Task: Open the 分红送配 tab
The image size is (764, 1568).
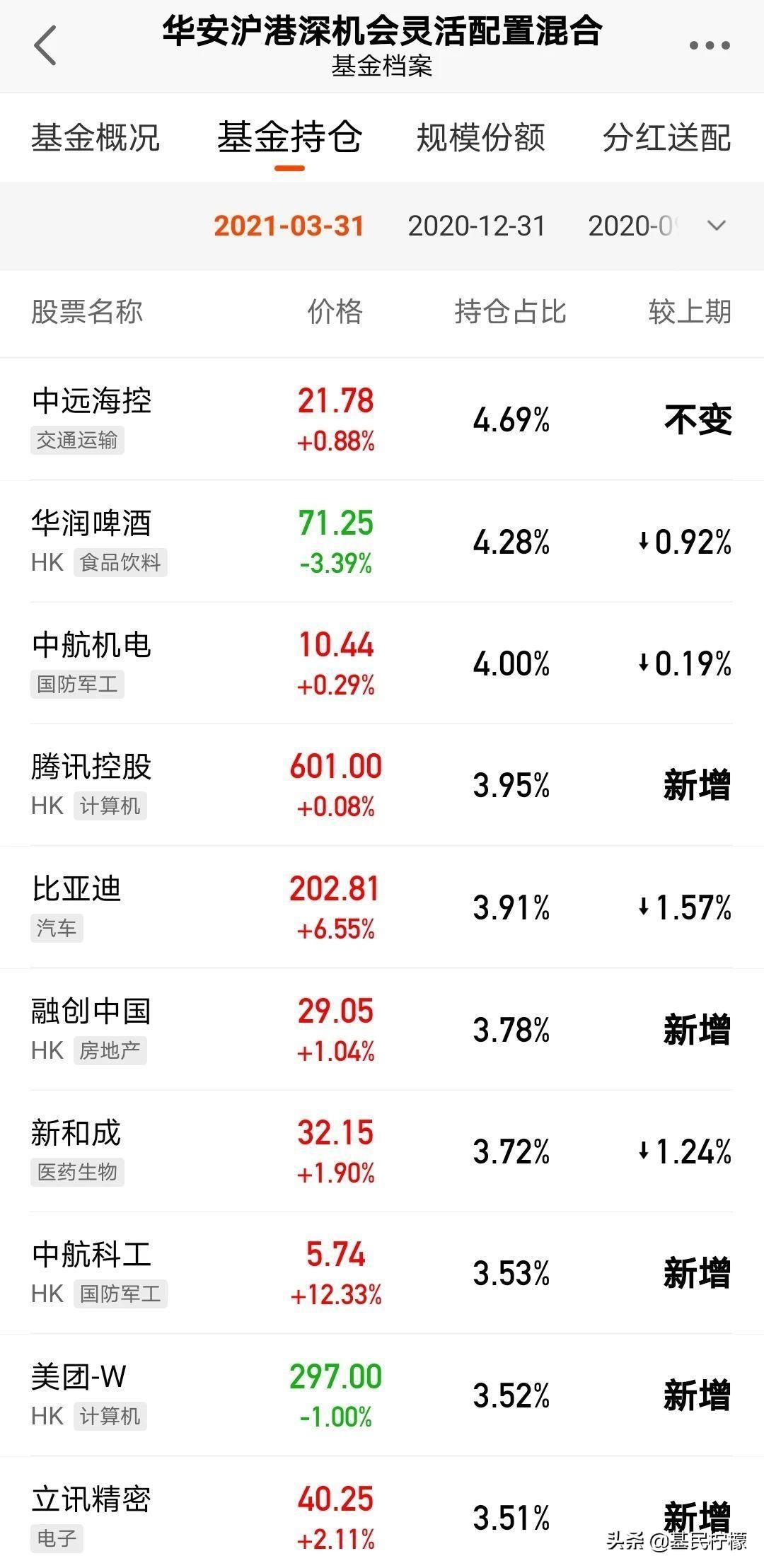Action: pos(666,138)
